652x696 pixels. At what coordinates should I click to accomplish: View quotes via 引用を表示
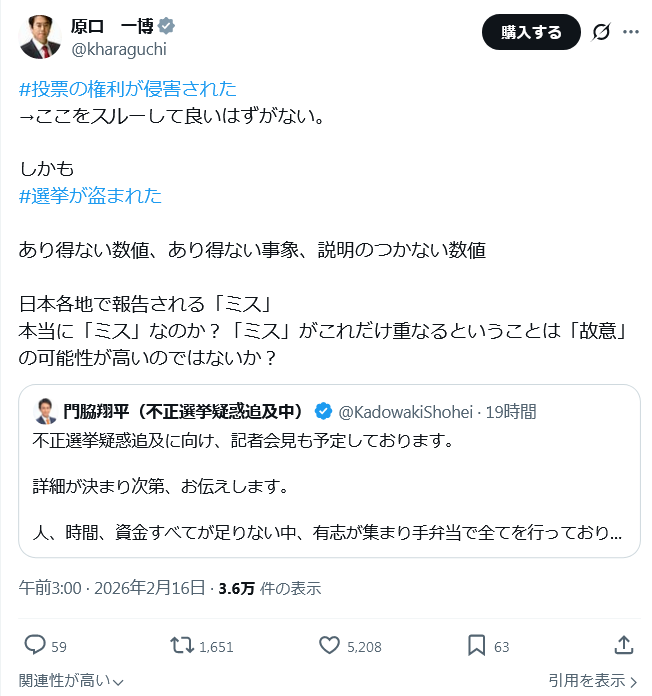tap(593, 681)
